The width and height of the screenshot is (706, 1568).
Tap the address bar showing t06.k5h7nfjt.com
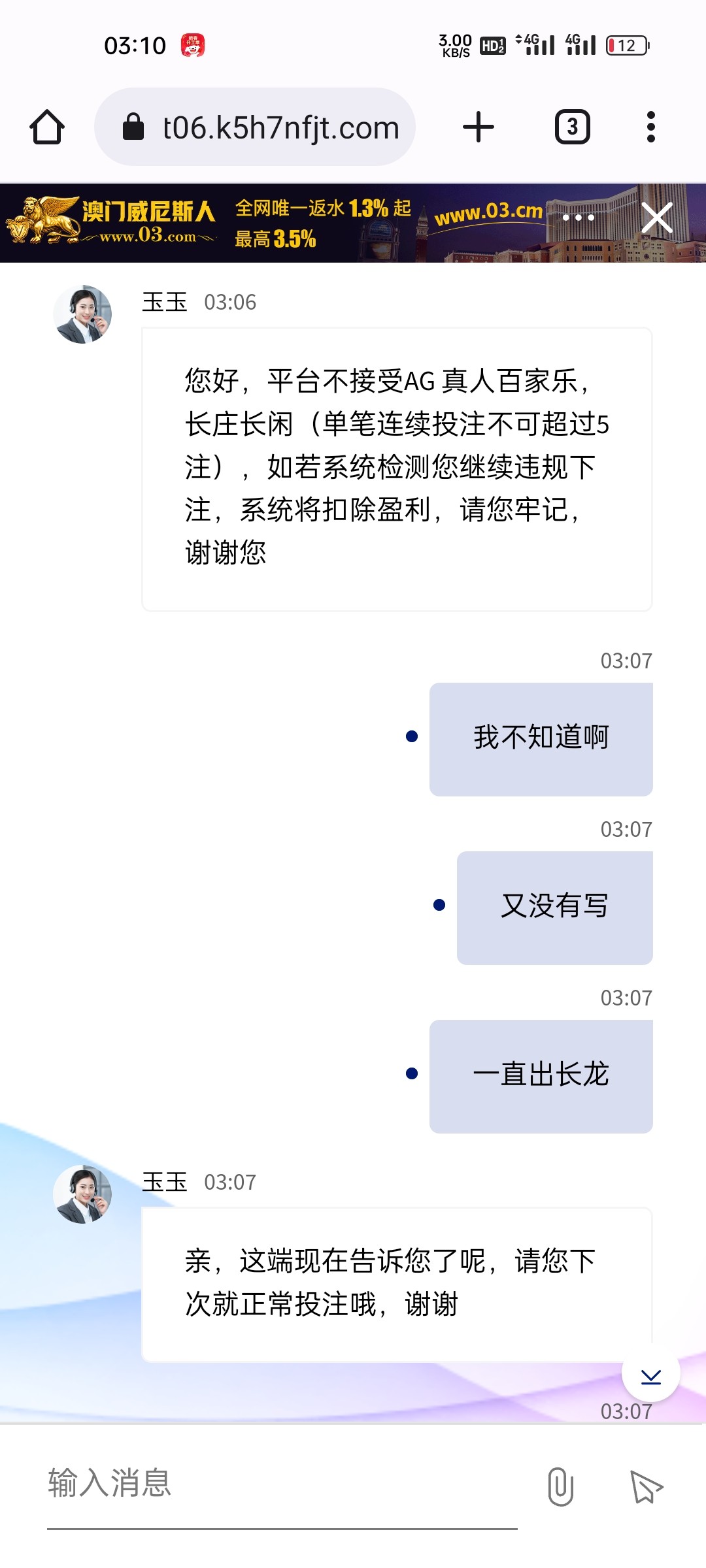tap(281, 127)
